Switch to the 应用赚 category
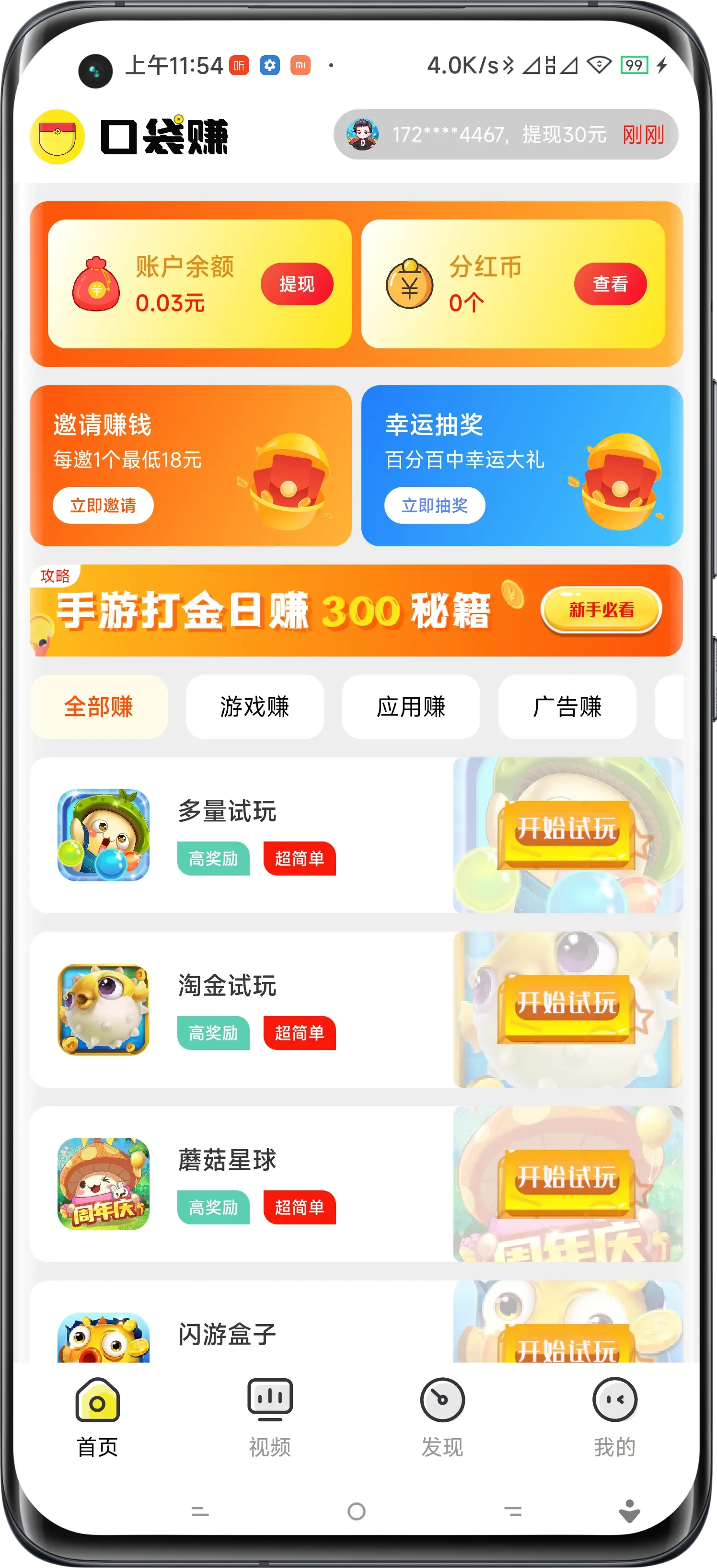 411,707
